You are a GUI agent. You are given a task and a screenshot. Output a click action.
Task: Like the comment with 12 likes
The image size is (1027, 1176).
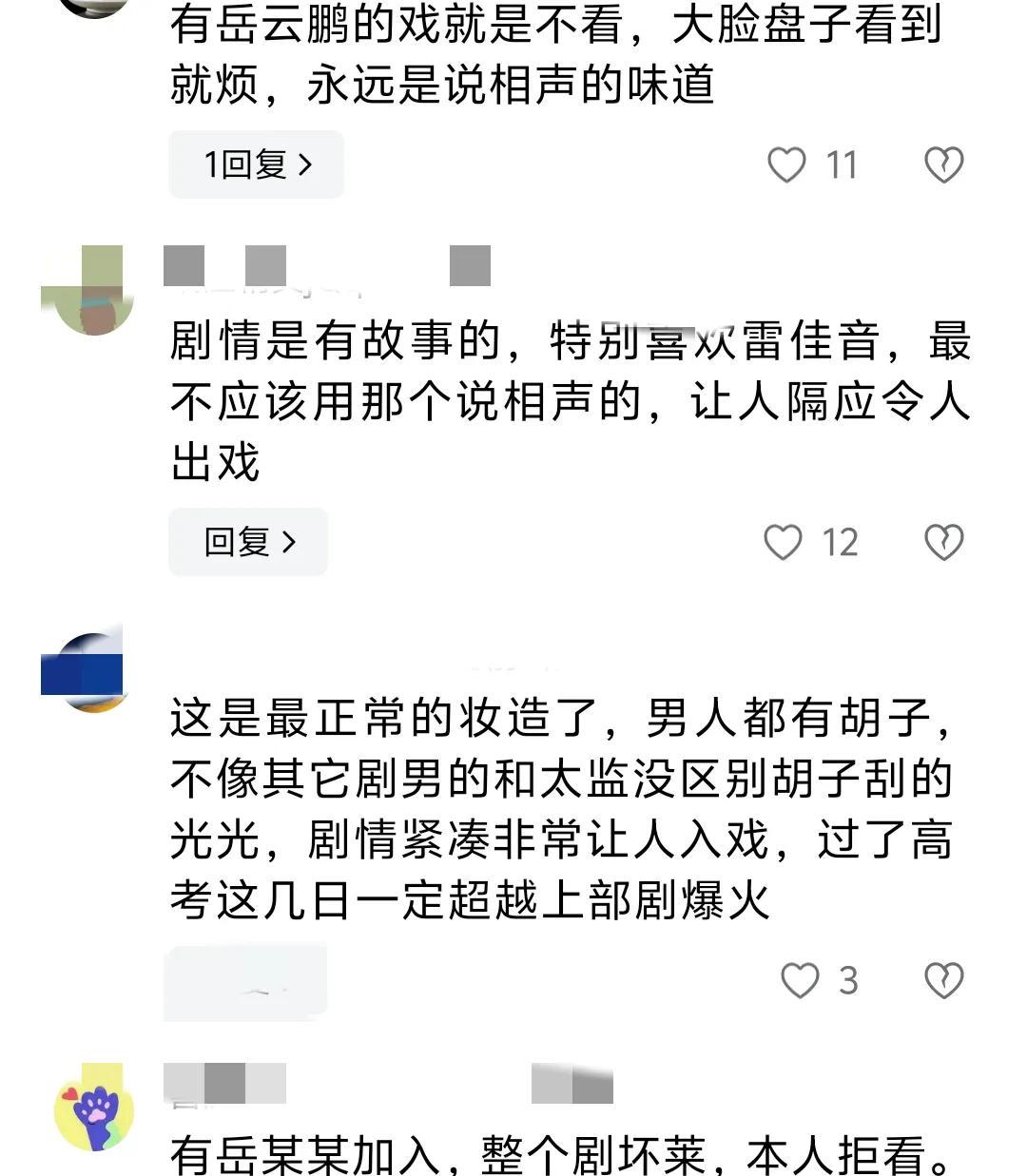point(784,542)
